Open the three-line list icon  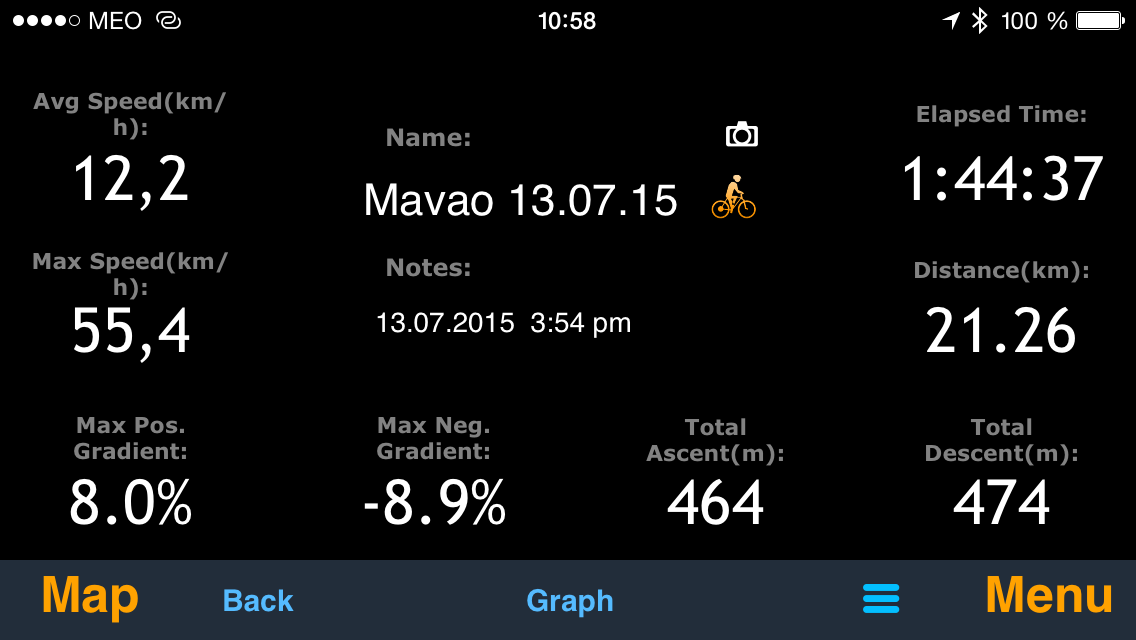tap(881, 599)
